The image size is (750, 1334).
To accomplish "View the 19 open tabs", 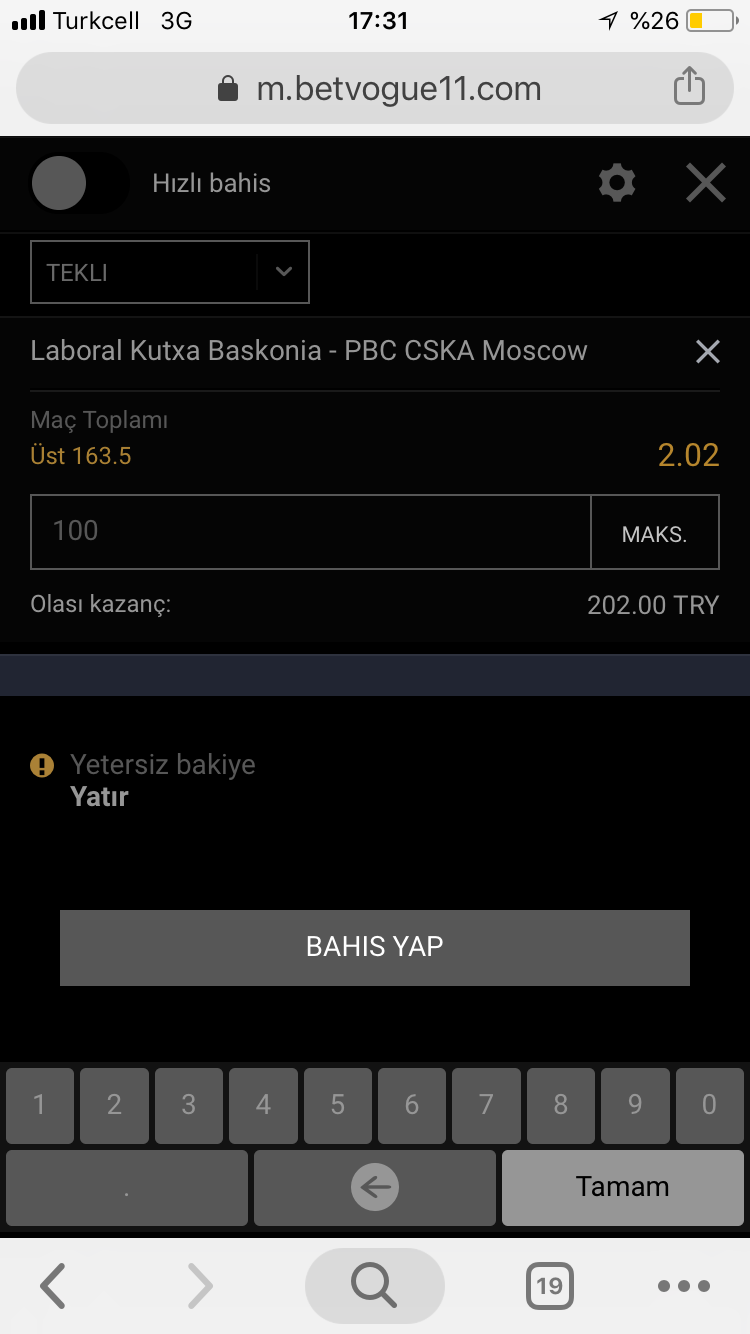I will (549, 1285).
